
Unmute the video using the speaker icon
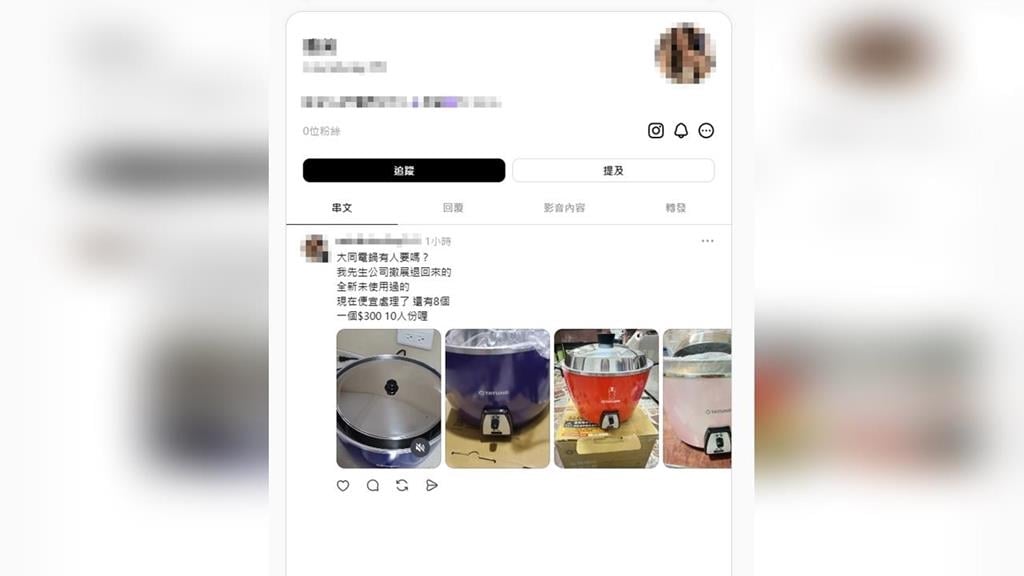tap(421, 447)
